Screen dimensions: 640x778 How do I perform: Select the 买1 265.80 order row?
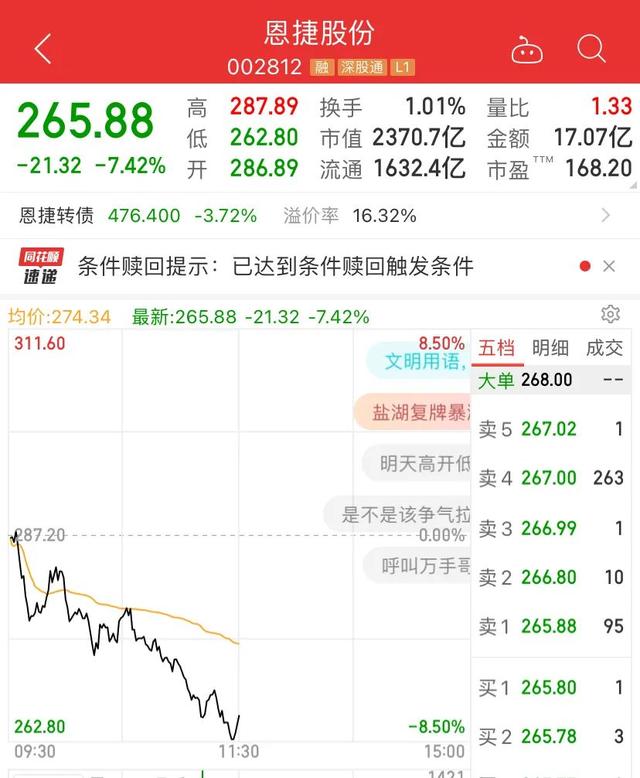(552, 688)
